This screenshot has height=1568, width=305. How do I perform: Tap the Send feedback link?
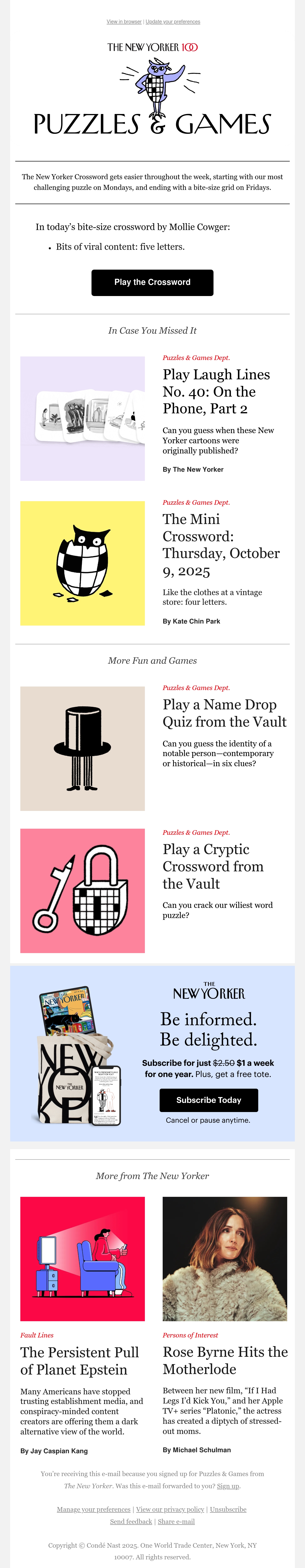click(x=131, y=1522)
